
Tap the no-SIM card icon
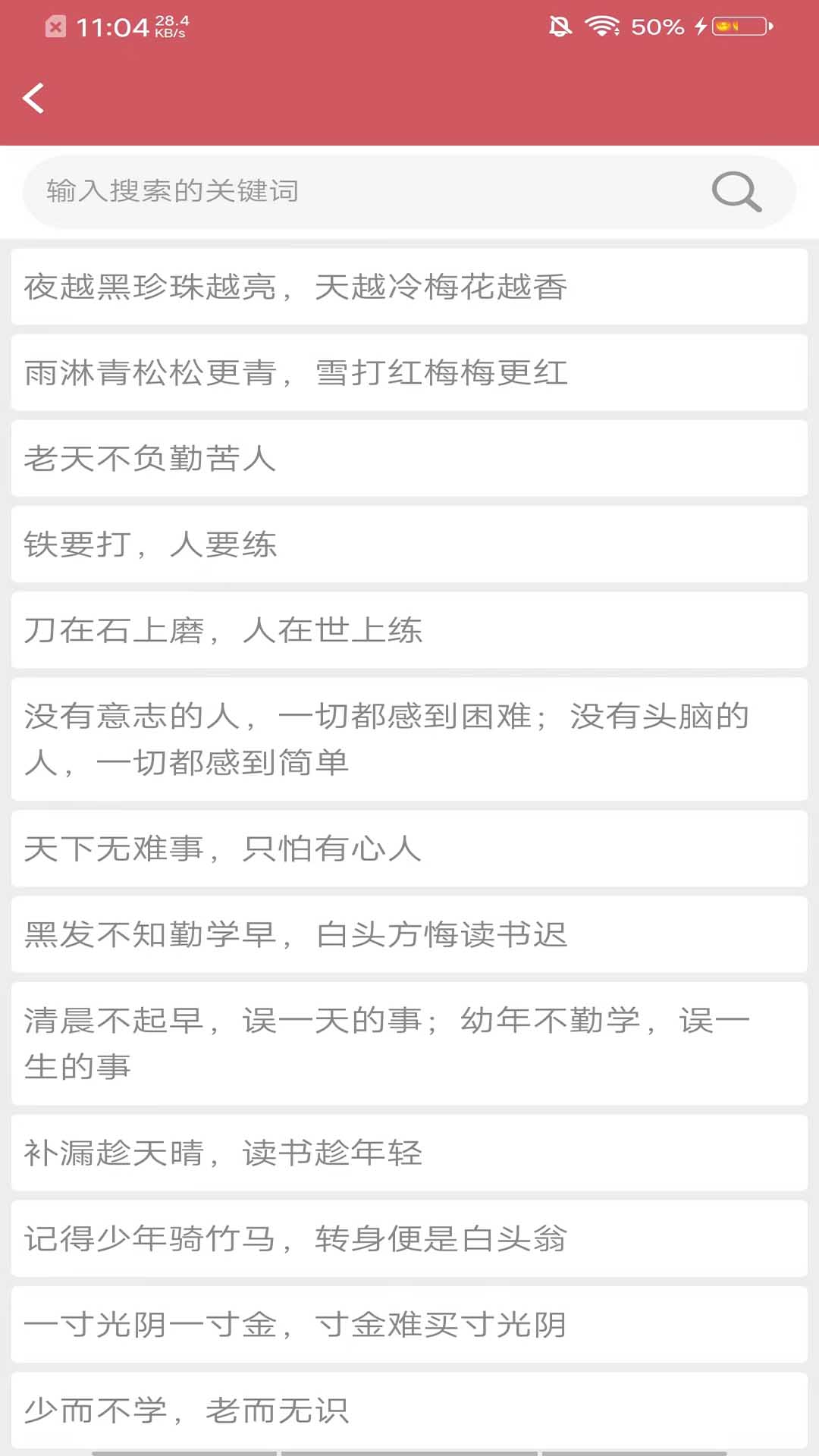click(x=55, y=27)
